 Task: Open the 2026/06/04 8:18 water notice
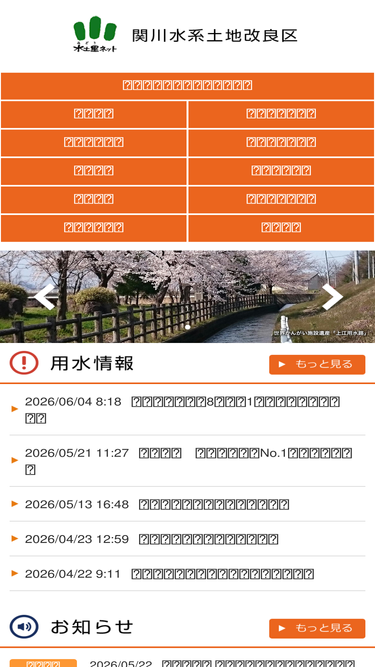187,410
